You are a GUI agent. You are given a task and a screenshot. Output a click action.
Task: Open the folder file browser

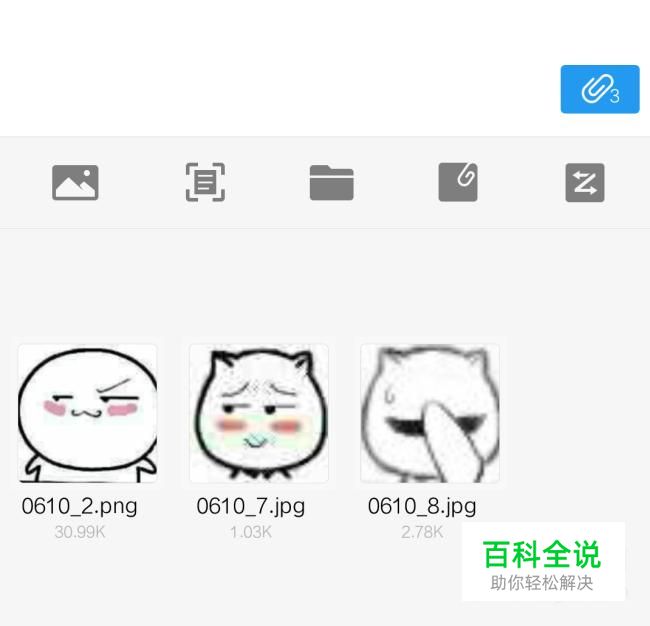pyautogui.click(x=331, y=182)
